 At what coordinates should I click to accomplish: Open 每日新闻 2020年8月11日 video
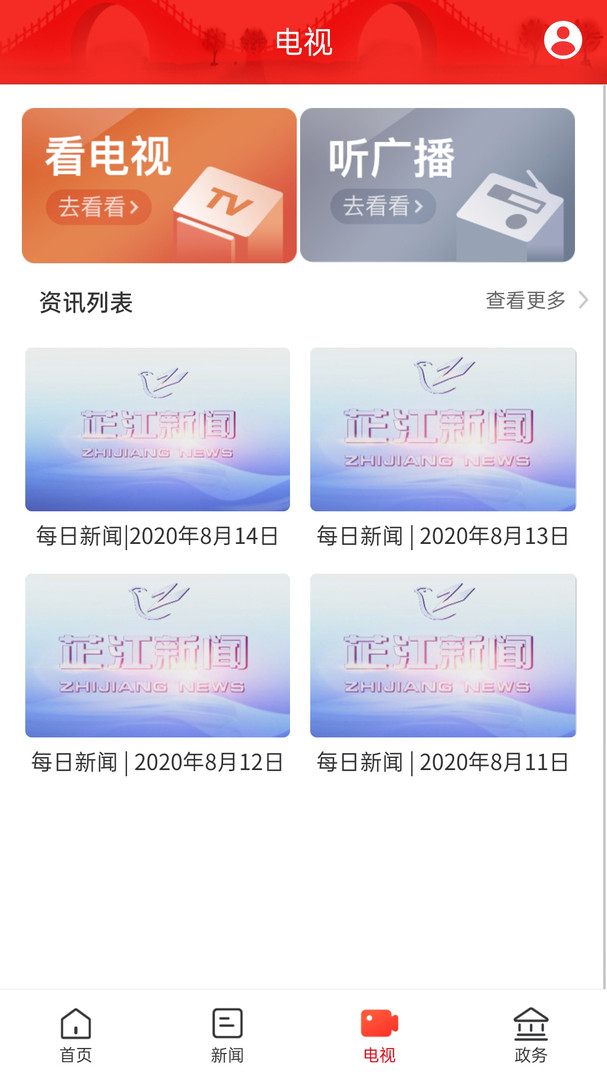[x=443, y=656]
